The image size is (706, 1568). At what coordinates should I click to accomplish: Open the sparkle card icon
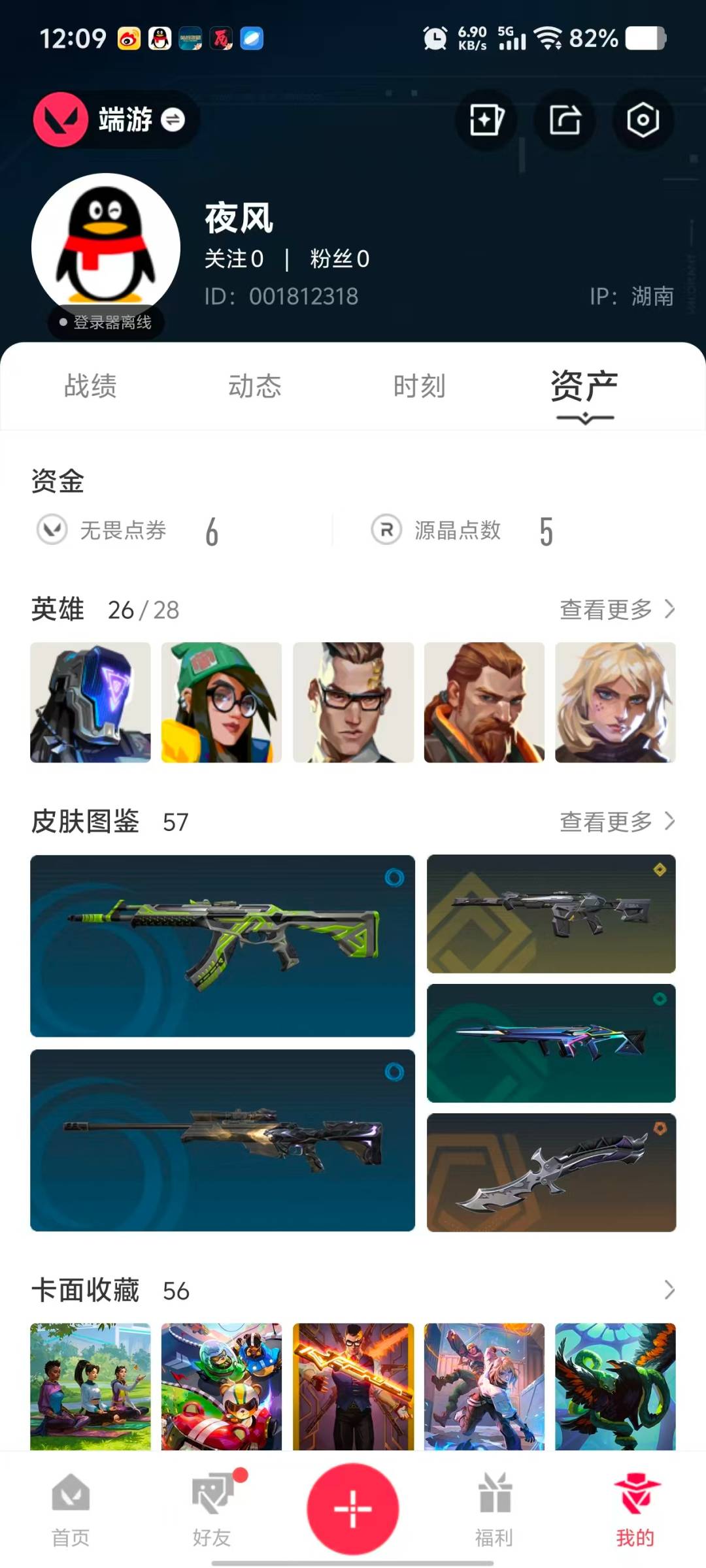click(x=486, y=120)
